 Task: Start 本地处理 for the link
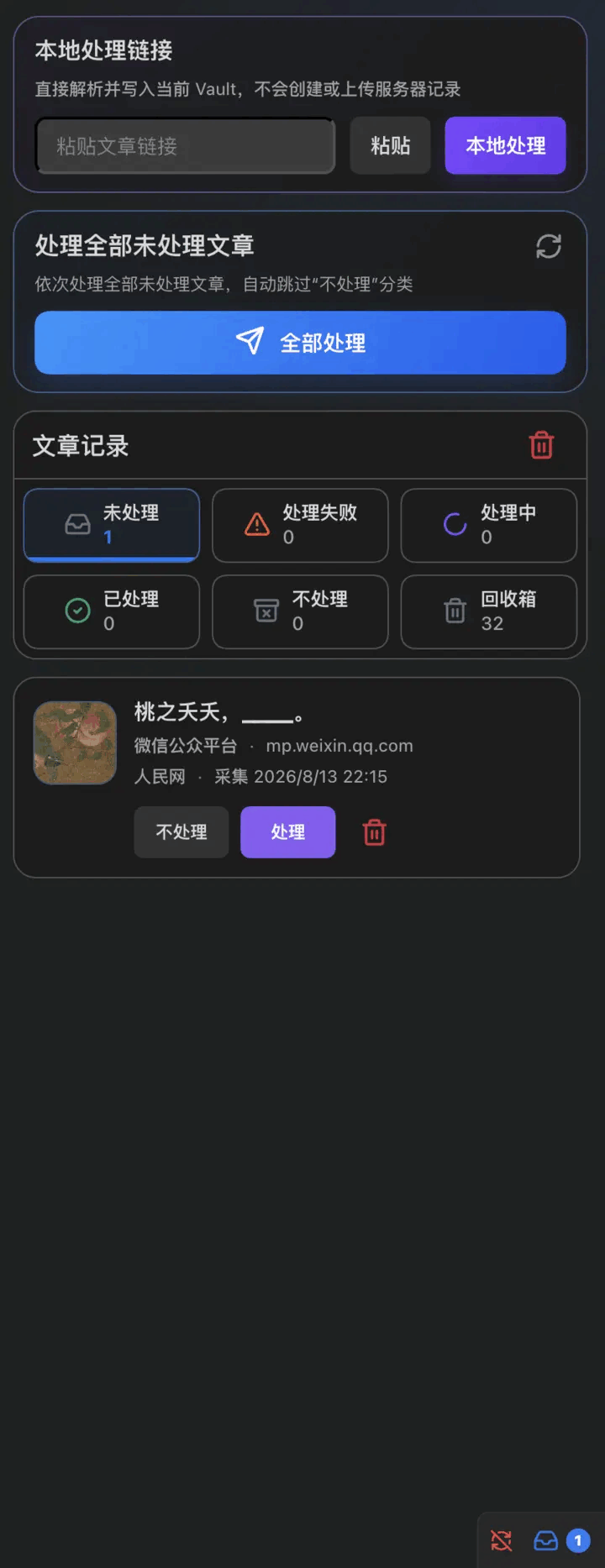[505, 146]
